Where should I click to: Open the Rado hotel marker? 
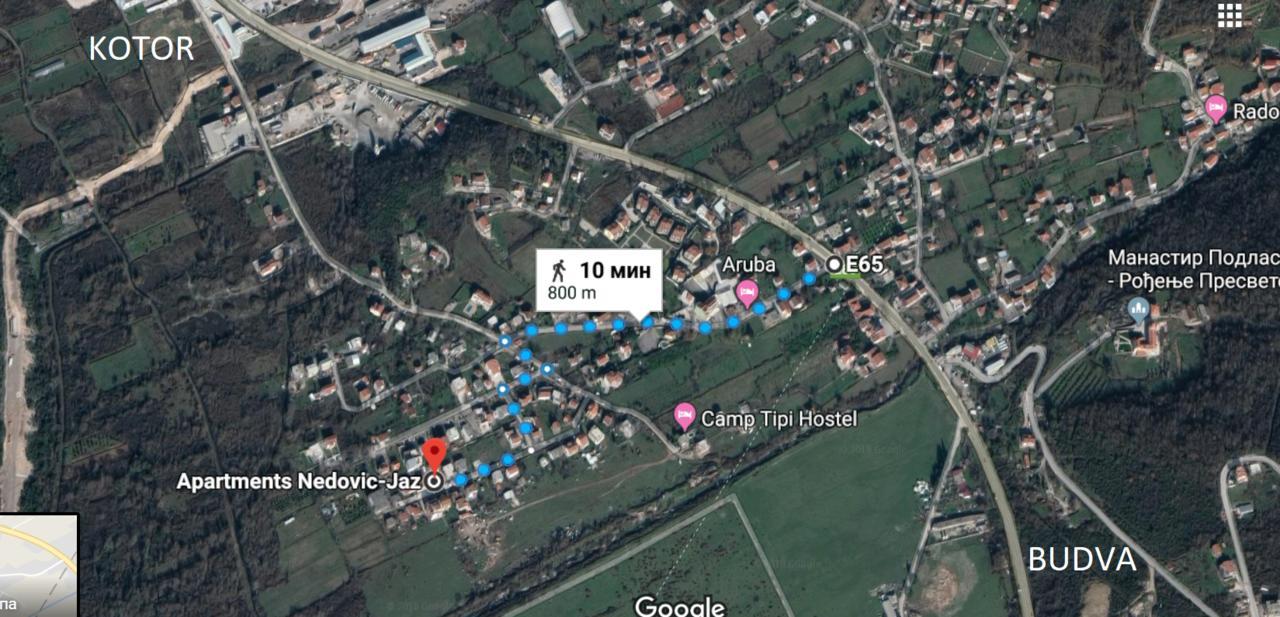click(x=1216, y=108)
